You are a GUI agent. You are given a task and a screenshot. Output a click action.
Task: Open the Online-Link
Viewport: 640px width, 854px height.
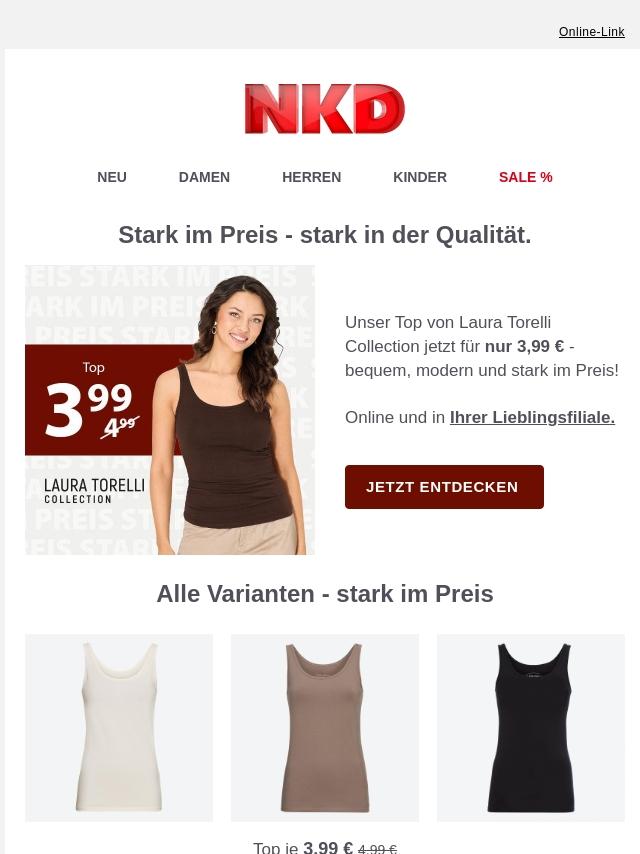(591, 32)
